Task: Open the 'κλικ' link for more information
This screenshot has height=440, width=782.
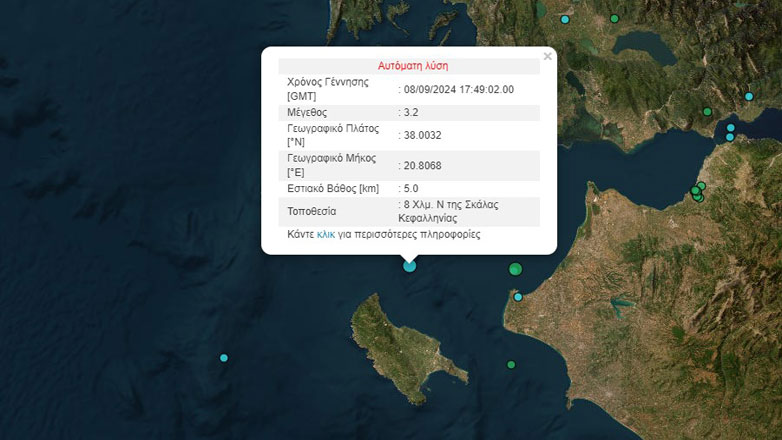Action: [x=326, y=235]
